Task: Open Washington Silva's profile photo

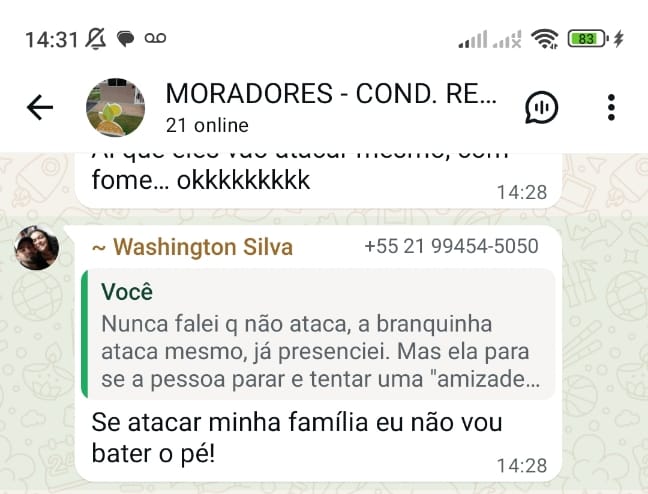Action: point(37,248)
